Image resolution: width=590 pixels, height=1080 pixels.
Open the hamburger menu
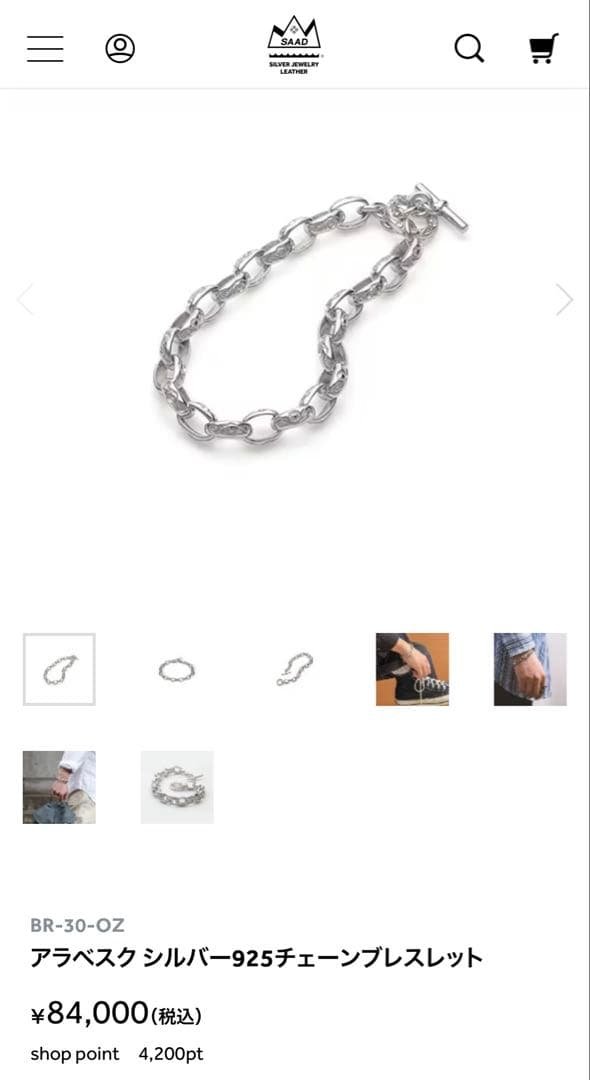point(45,49)
